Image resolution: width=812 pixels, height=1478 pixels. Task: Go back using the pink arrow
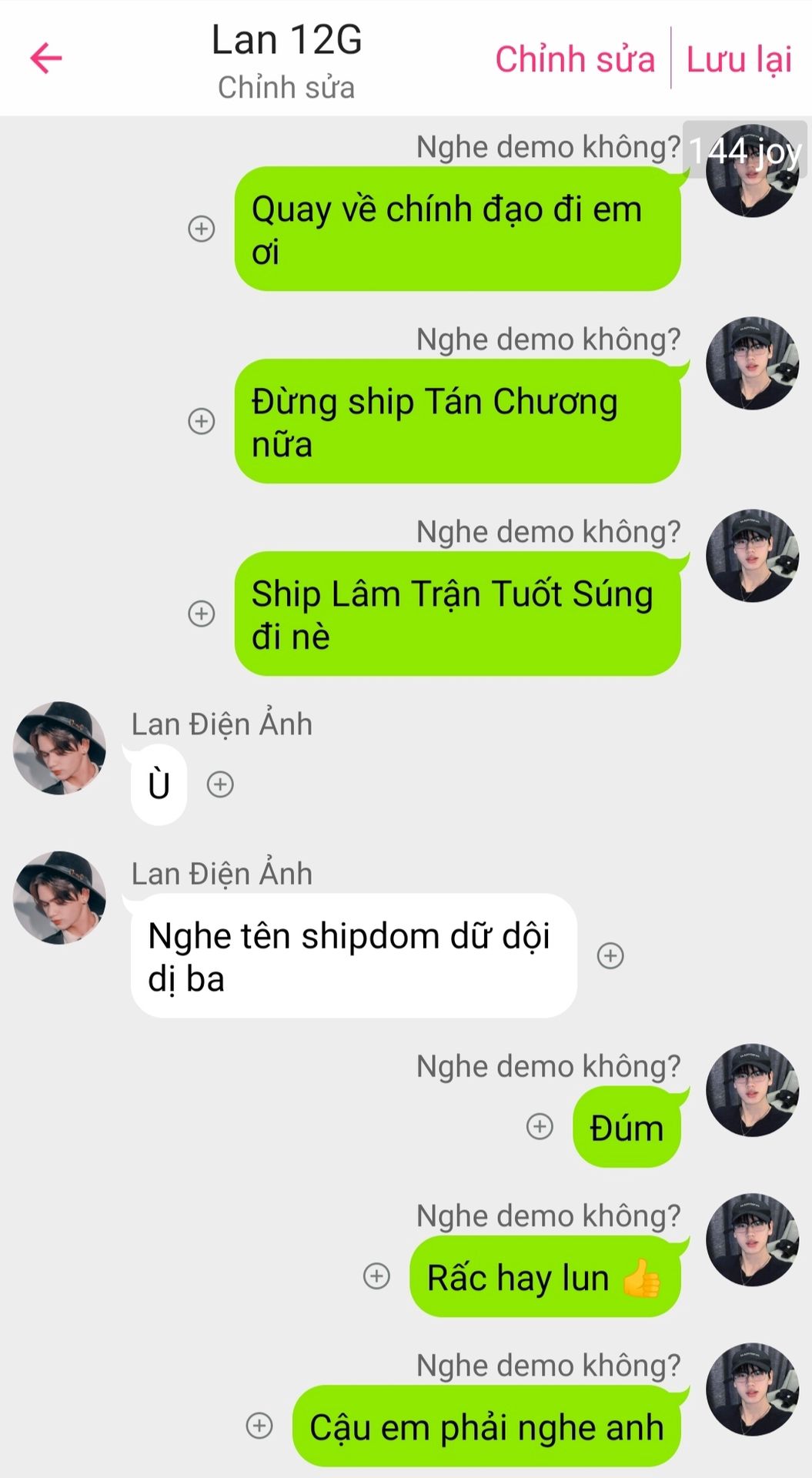[46, 59]
